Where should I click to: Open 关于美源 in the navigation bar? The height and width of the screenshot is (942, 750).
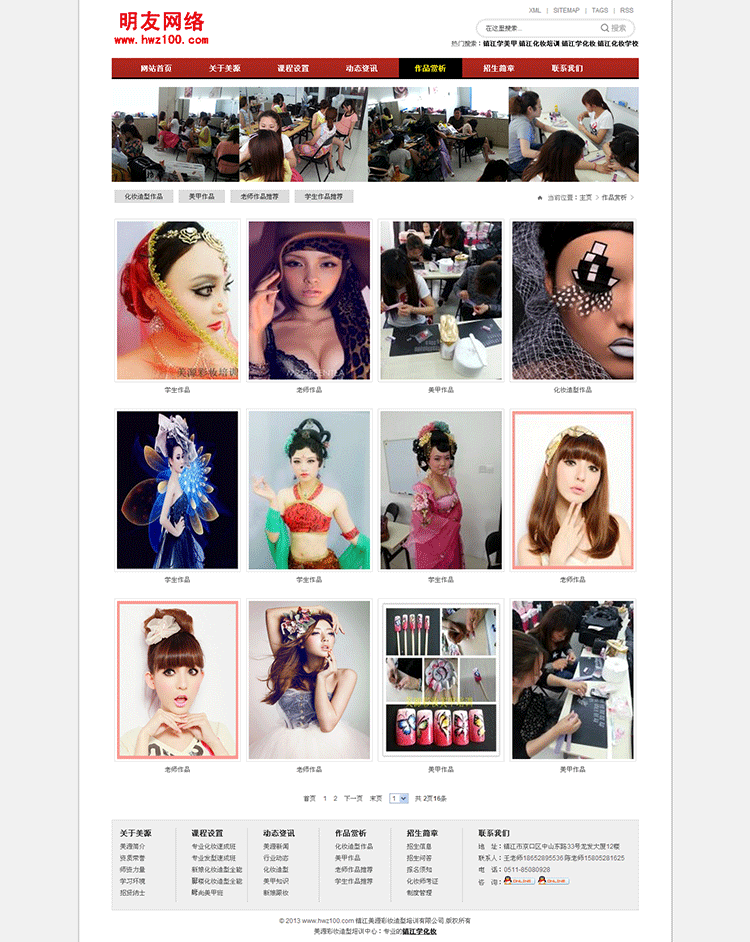pyautogui.click(x=224, y=68)
